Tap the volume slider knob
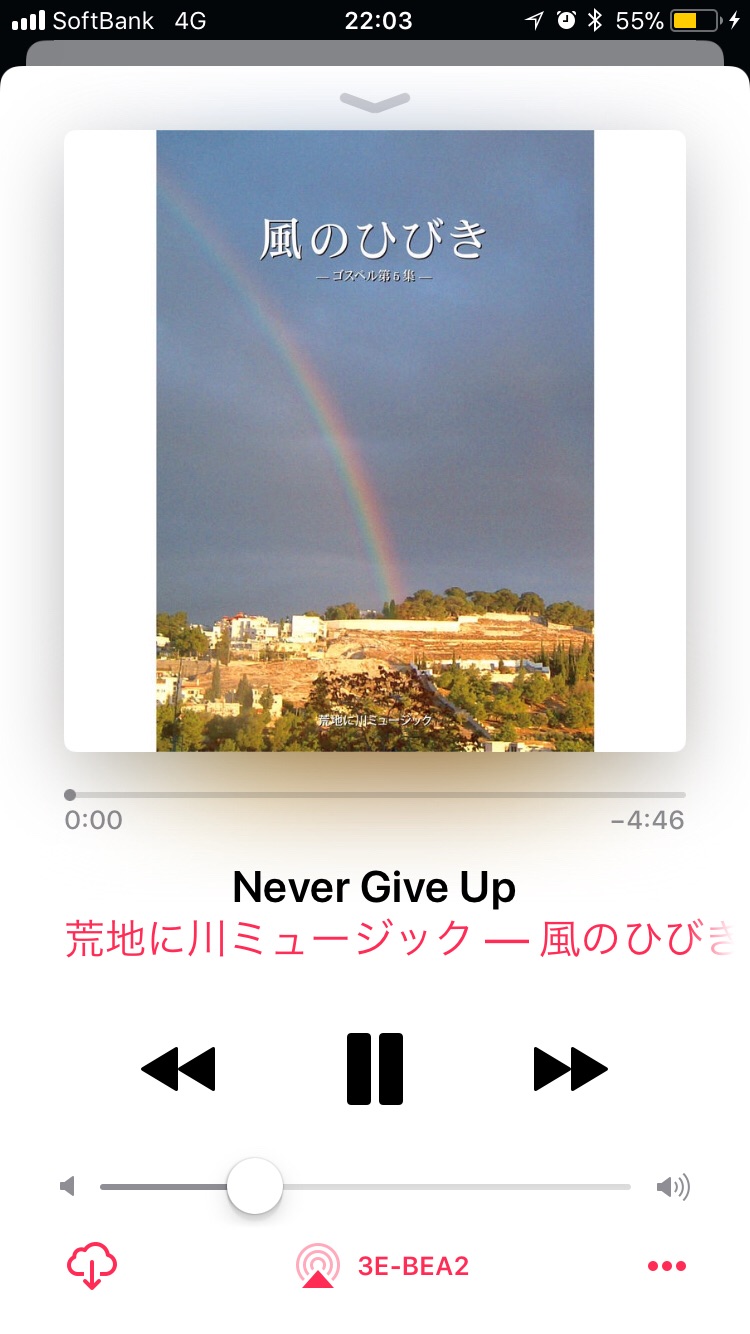 click(x=255, y=1187)
